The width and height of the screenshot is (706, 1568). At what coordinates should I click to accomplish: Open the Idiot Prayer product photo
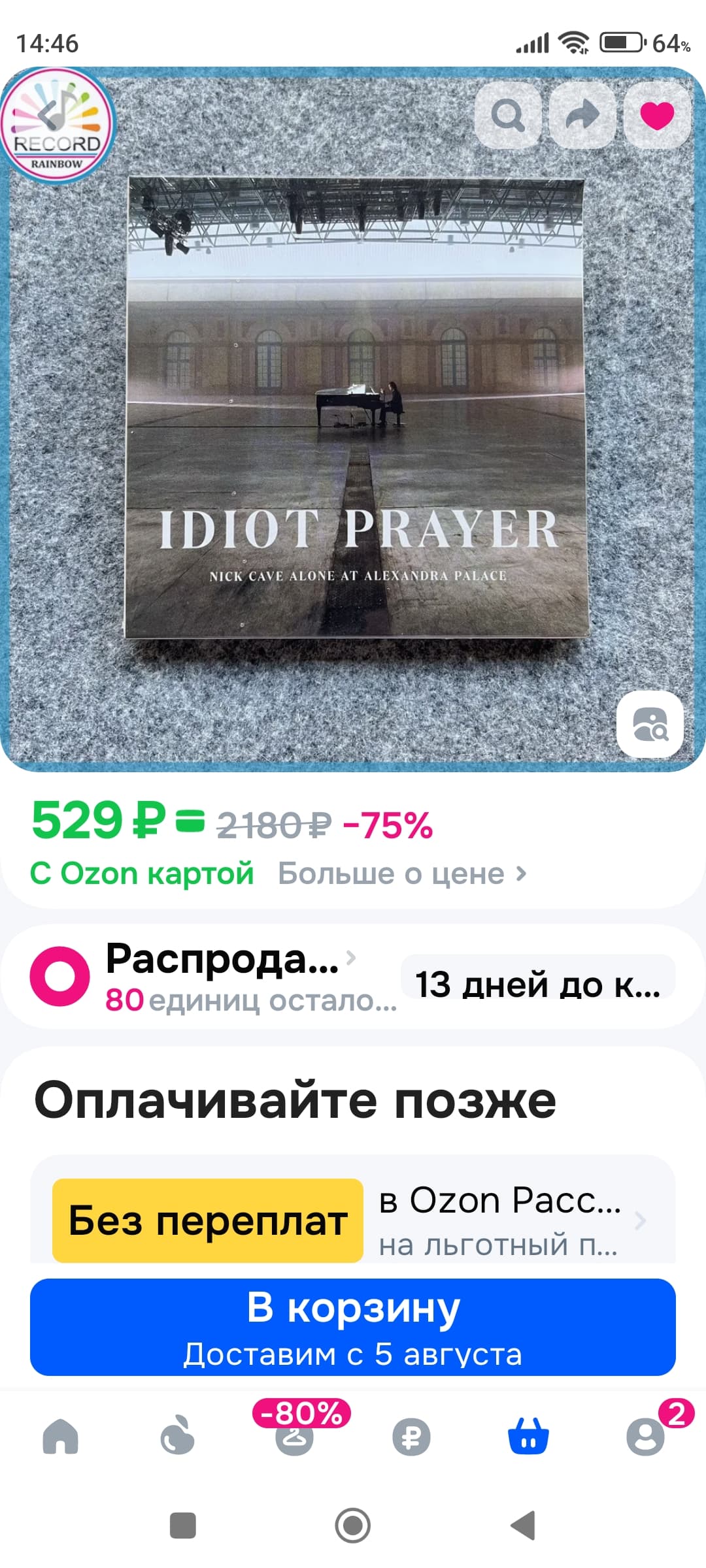[355, 408]
